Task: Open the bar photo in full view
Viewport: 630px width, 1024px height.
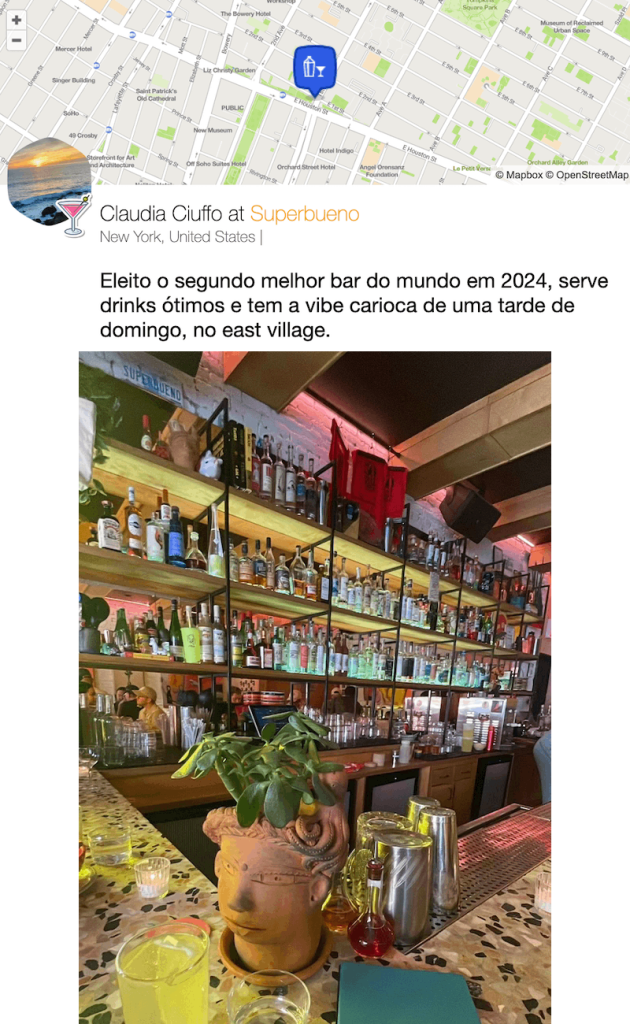Action: point(314,686)
